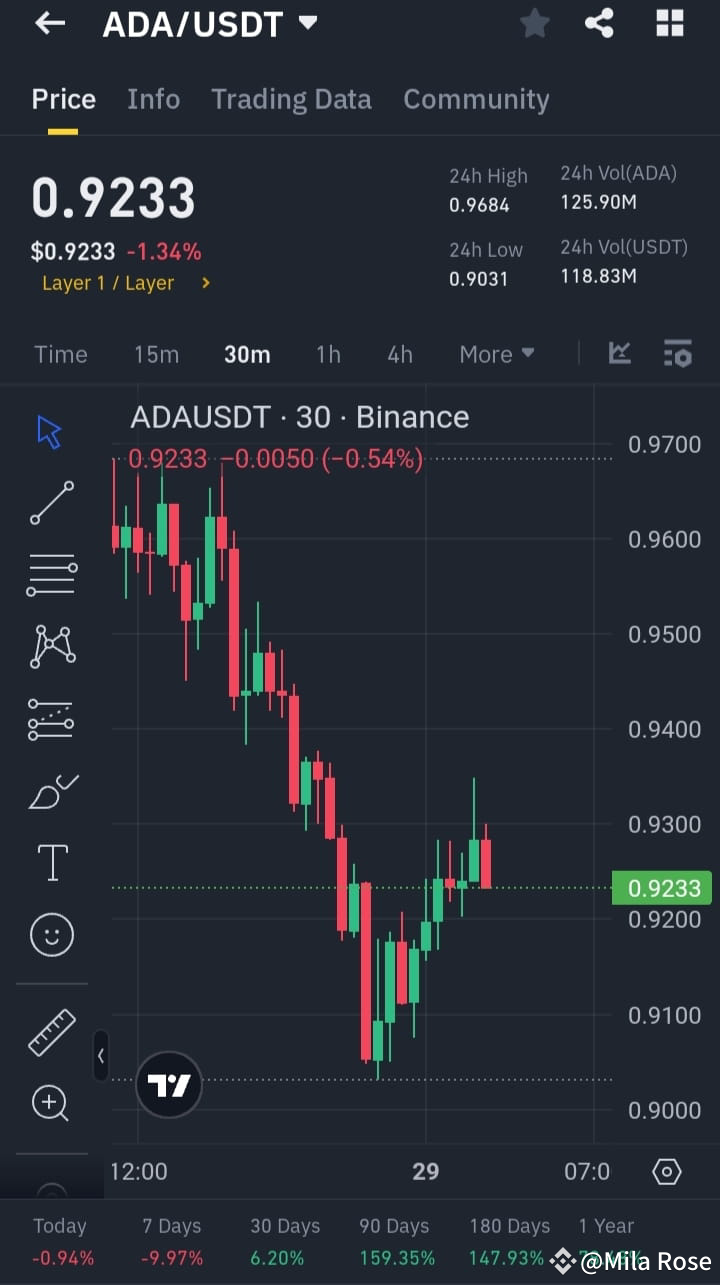Collapse the drawing tools sidebar

tap(101, 1055)
